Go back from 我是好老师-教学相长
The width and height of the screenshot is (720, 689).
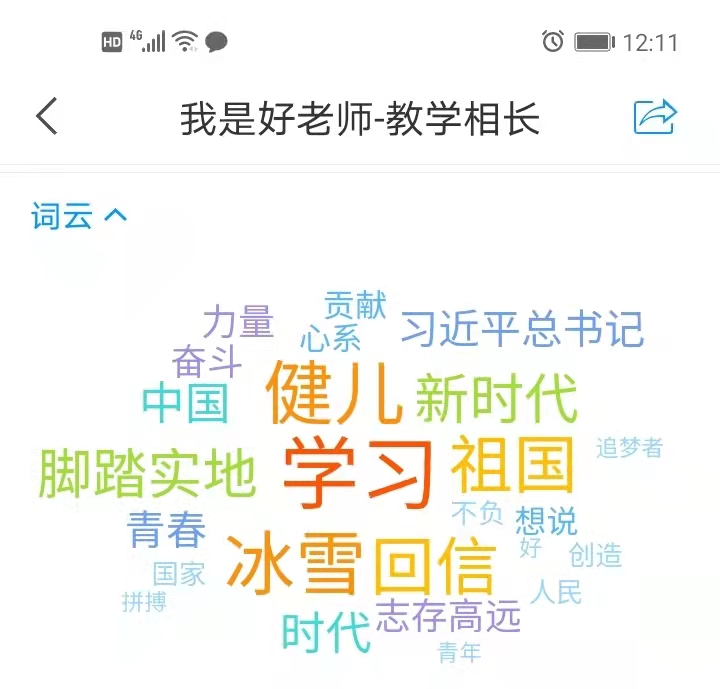pos(47,117)
